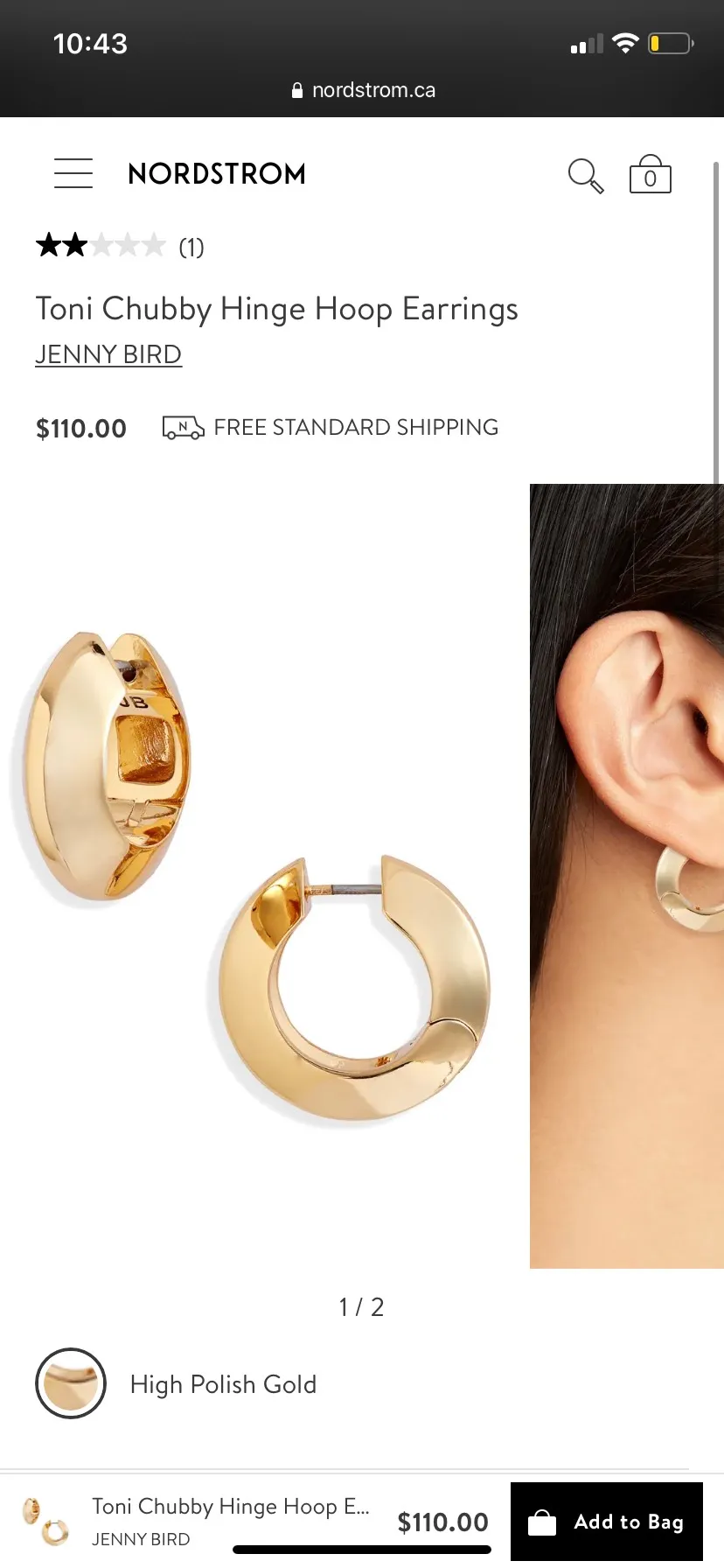Screen dimensions: 724x1568
Task: Open the JENNY BIRD brand link
Action: click(x=108, y=354)
